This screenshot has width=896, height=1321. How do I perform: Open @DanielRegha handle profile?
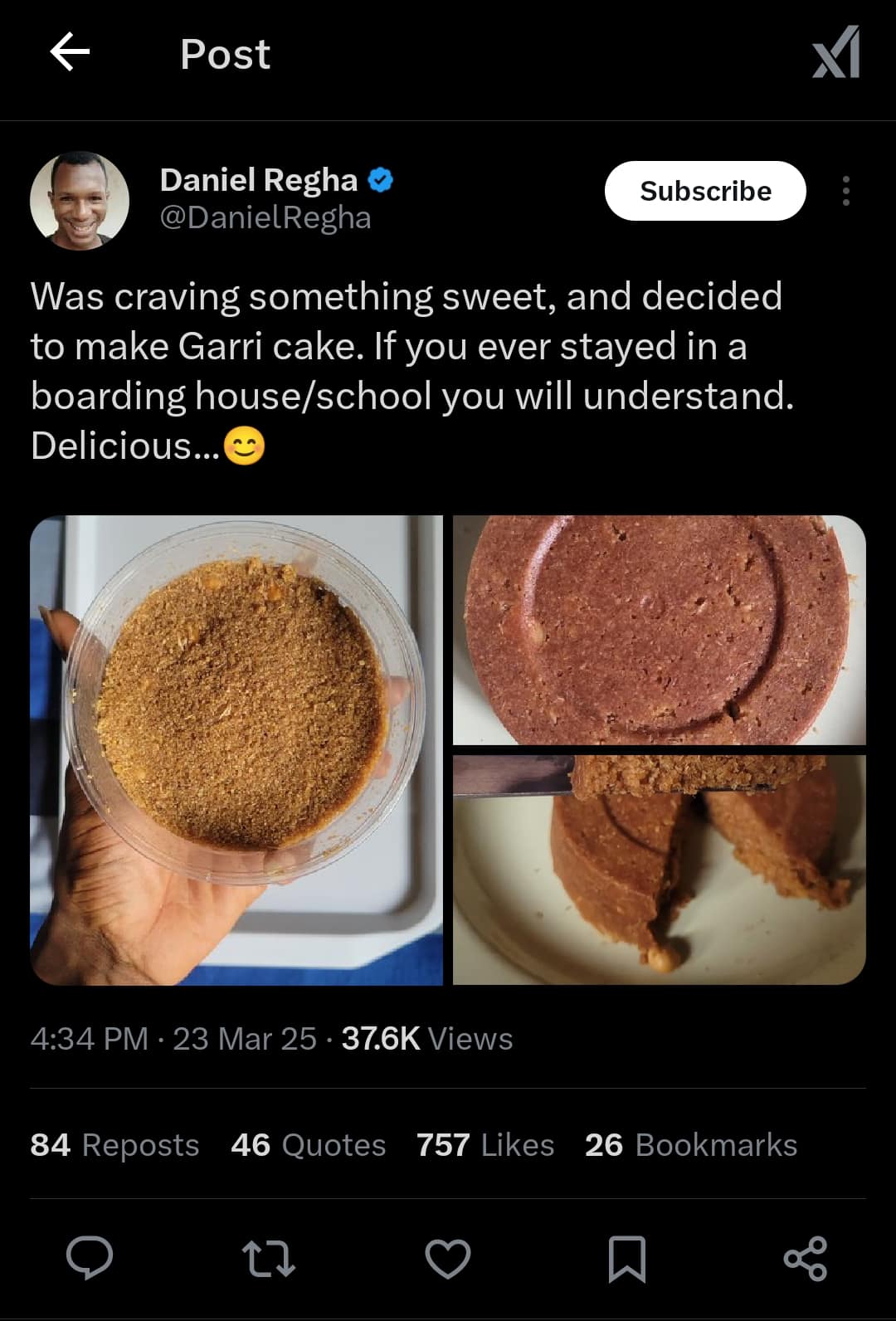pyautogui.click(x=265, y=217)
